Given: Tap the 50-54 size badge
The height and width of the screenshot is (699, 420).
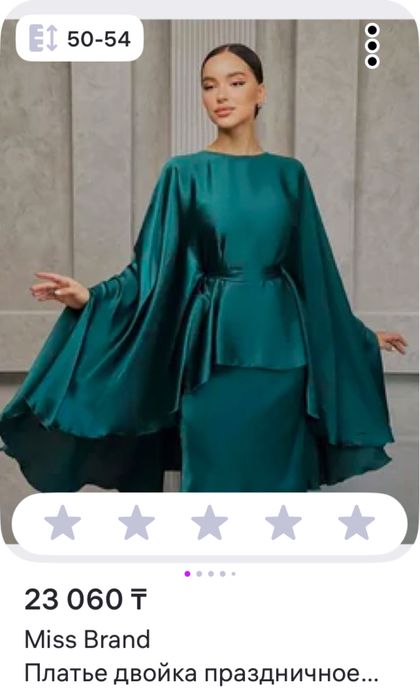Looking at the screenshot, I should tap(80, 38).
